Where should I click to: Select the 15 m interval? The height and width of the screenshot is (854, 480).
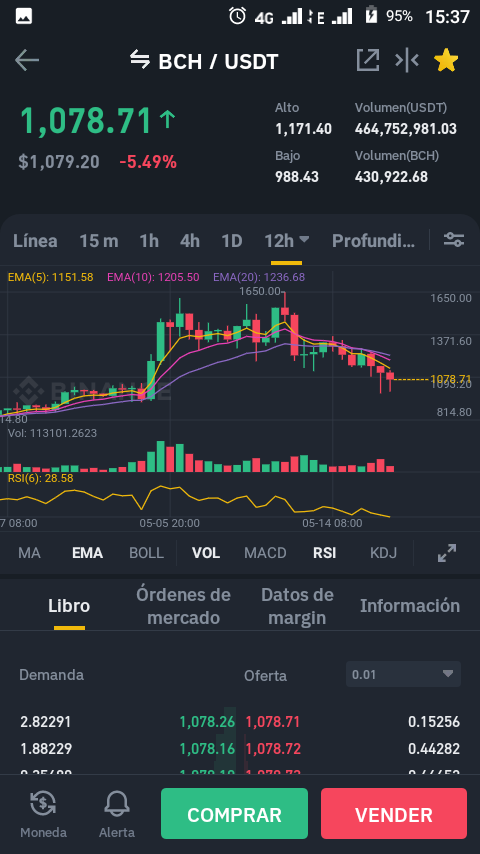(x=99, y=241)
